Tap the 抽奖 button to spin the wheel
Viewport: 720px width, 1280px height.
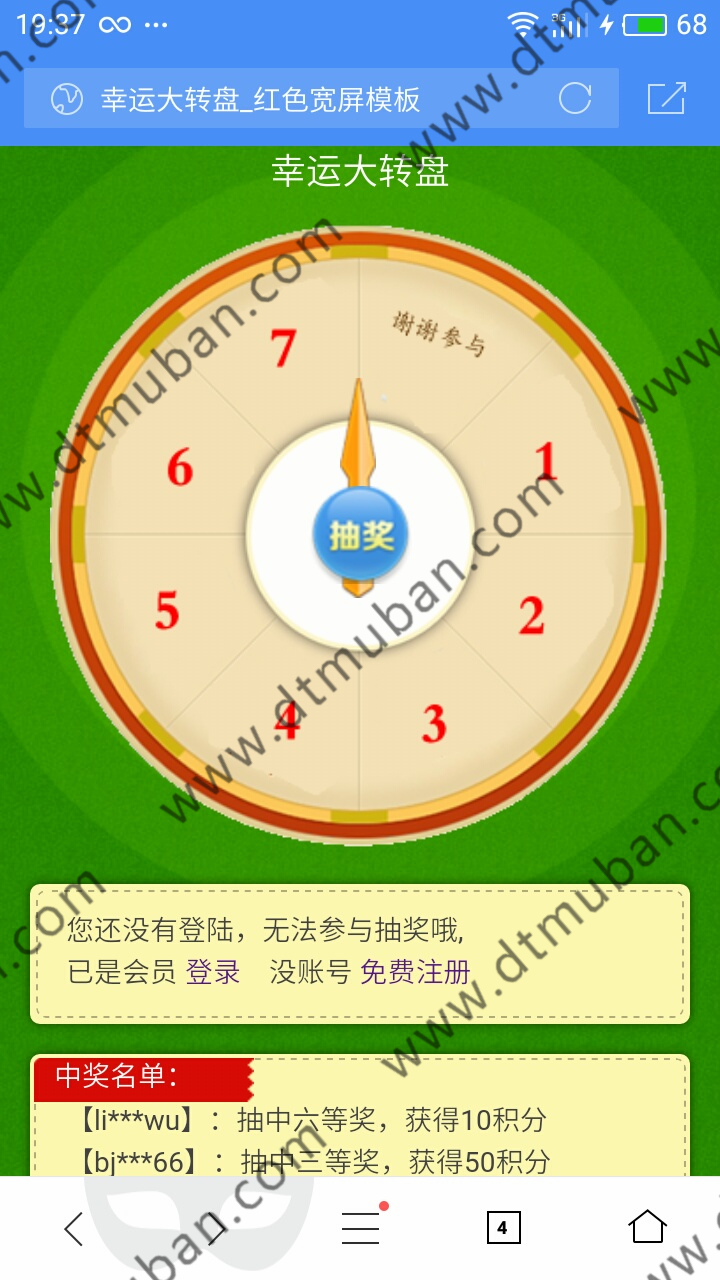coord(361,536)
